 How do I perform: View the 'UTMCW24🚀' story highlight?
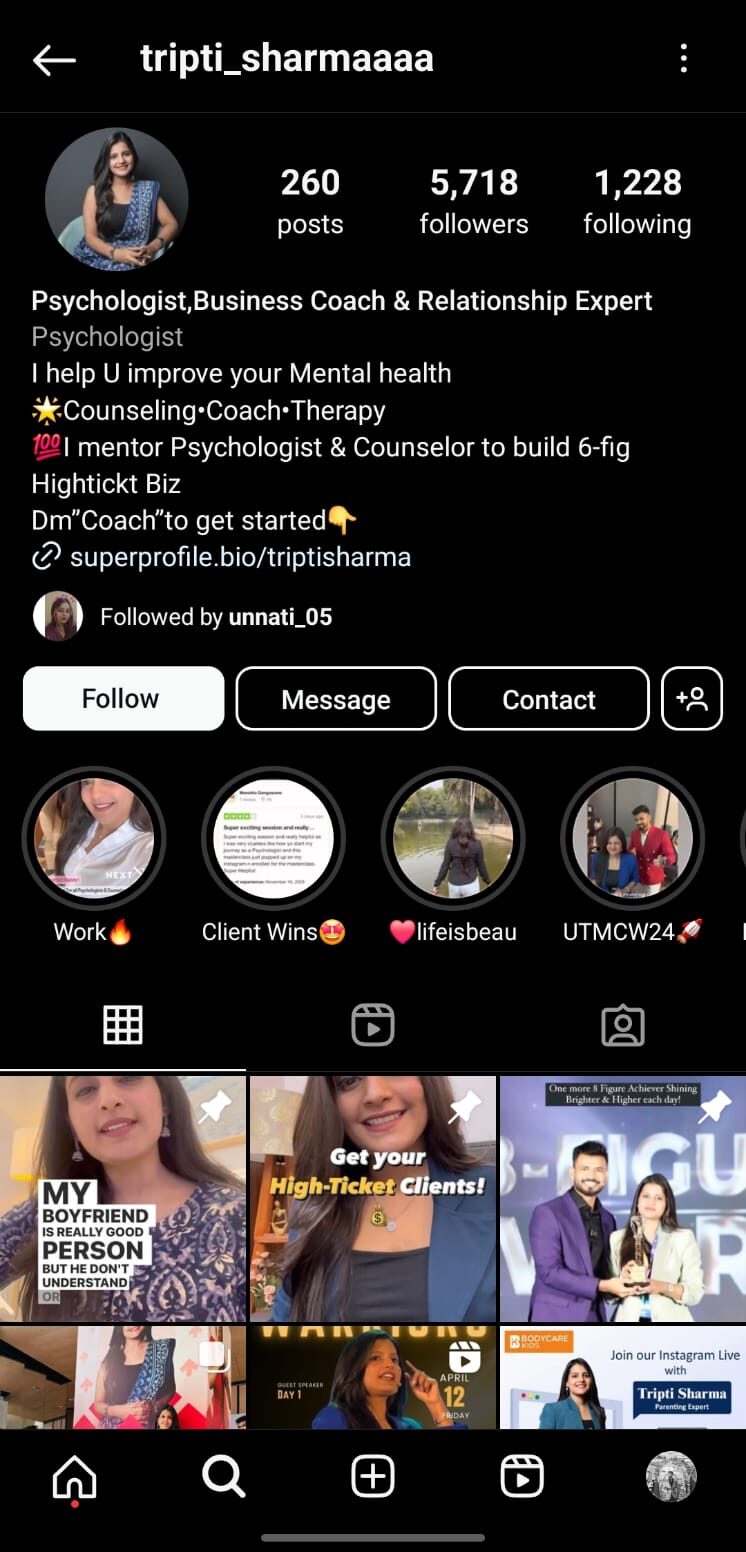[x=632, y=838]
